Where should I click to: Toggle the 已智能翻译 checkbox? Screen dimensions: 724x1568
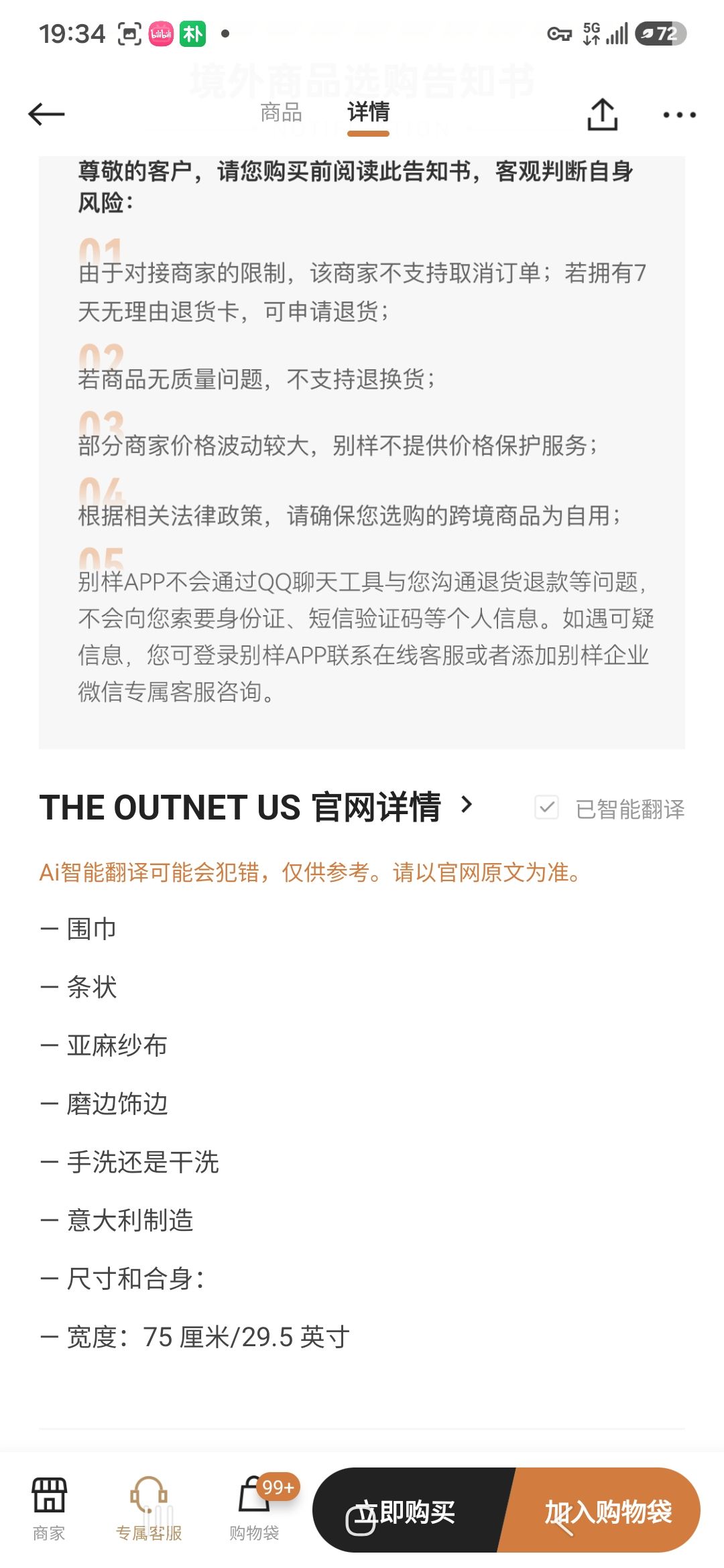click(x=546, y=807)
